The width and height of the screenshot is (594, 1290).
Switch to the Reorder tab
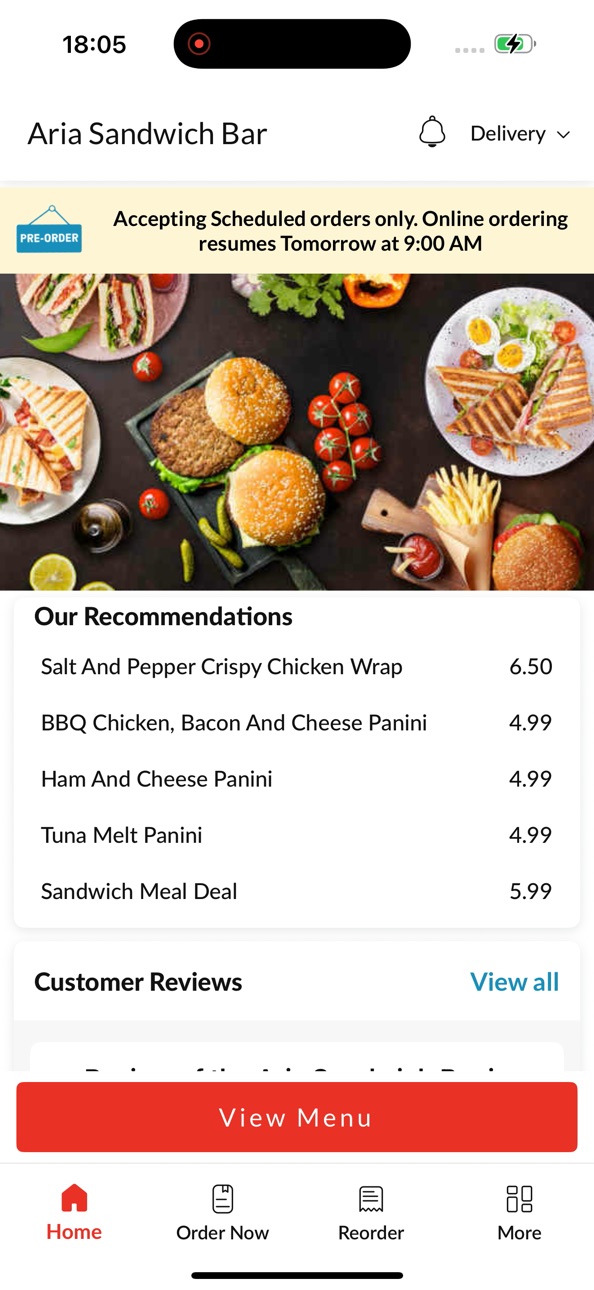pos(371,1213)
